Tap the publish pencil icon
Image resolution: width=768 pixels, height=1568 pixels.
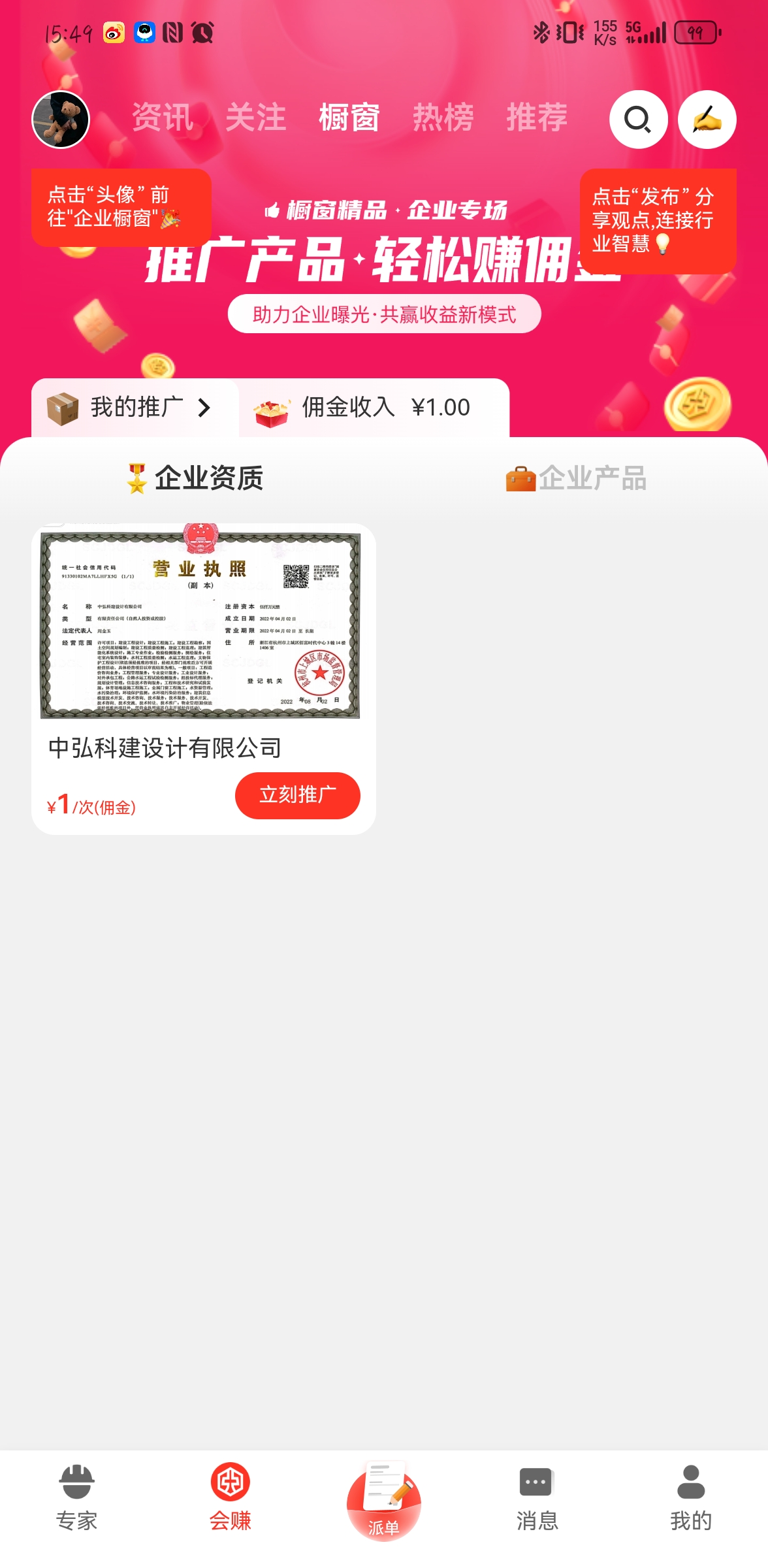pos(707,120)
